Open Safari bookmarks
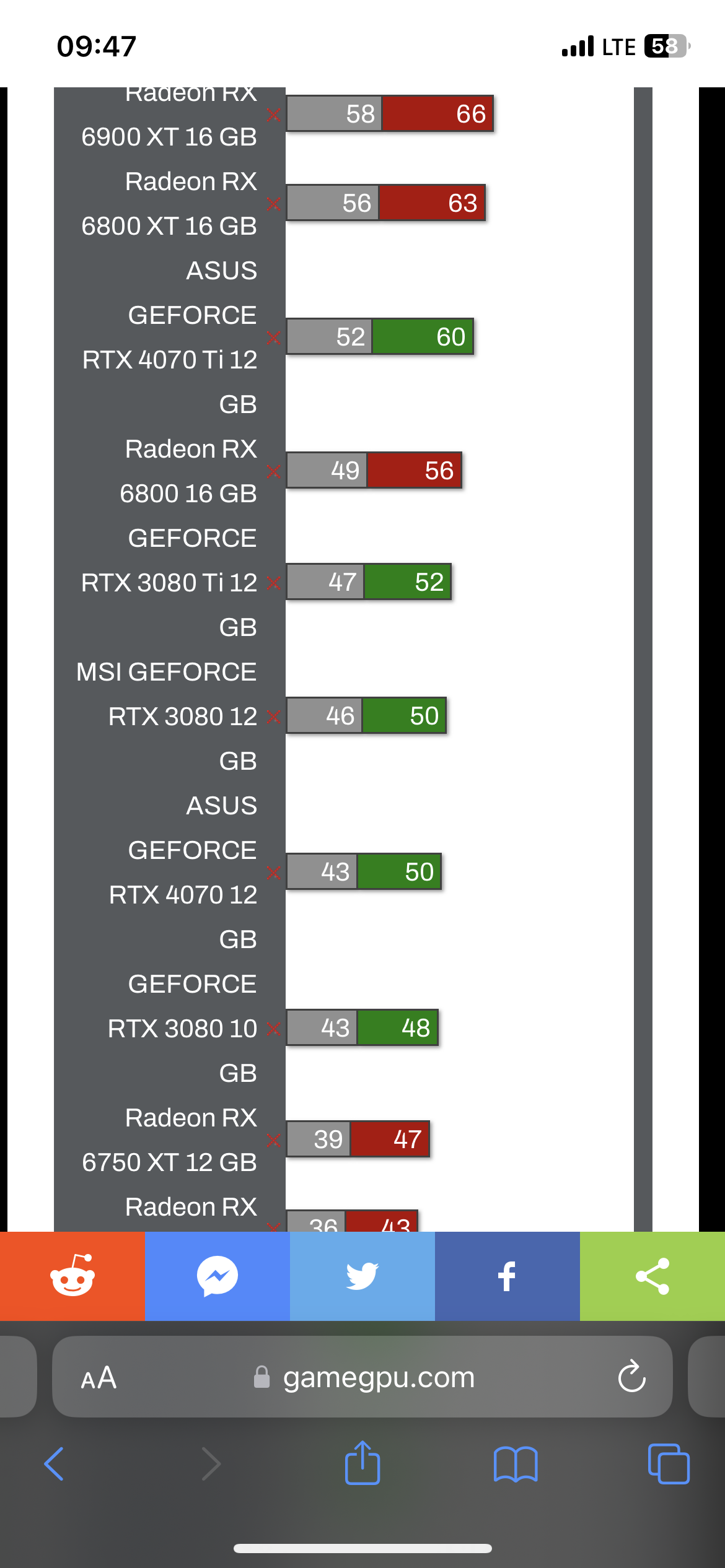Screen dimensions: 725x1568 pyautogui.click(x=516, y=1464)
